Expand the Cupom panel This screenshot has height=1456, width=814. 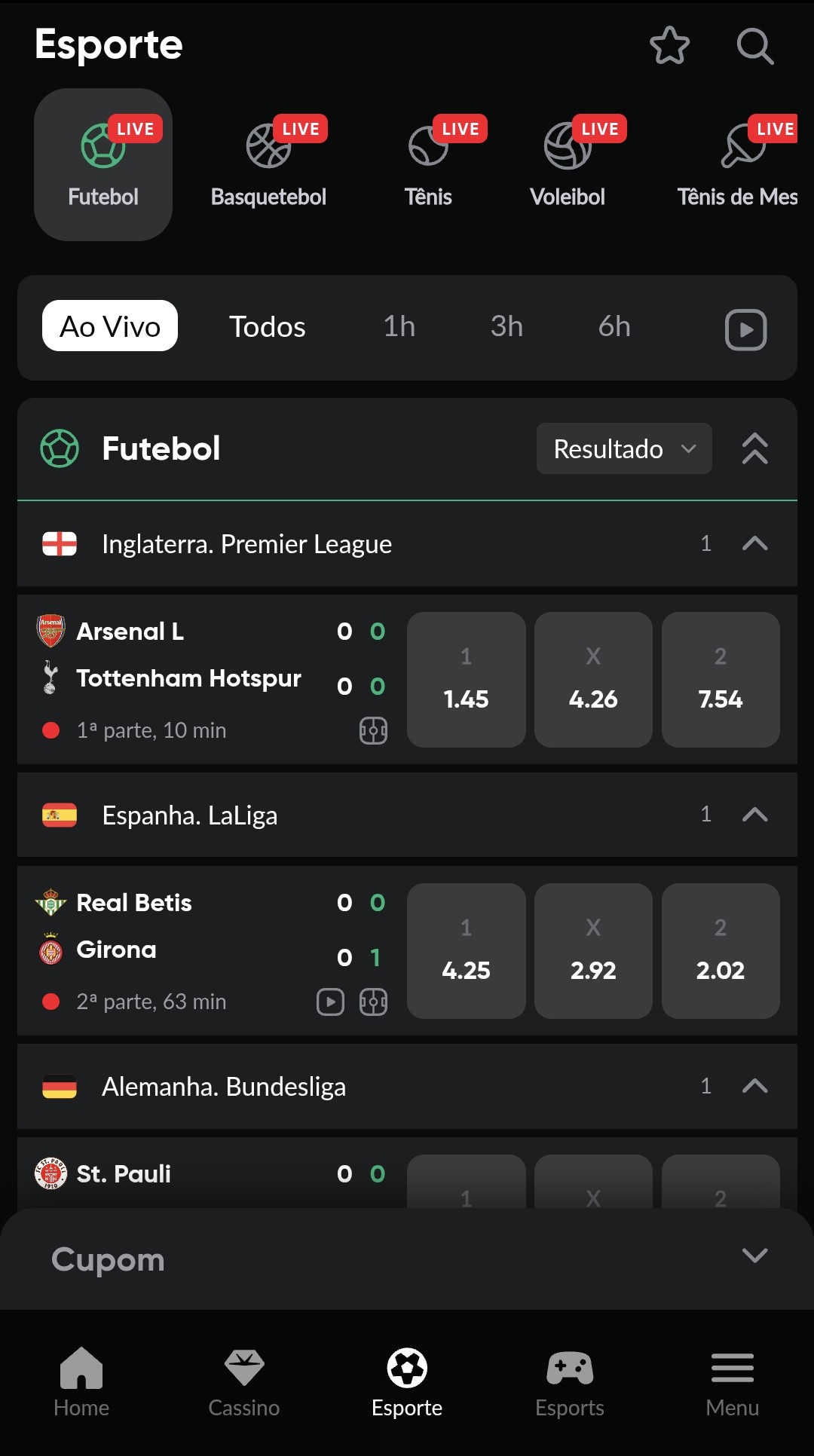tap(754, 1256)
